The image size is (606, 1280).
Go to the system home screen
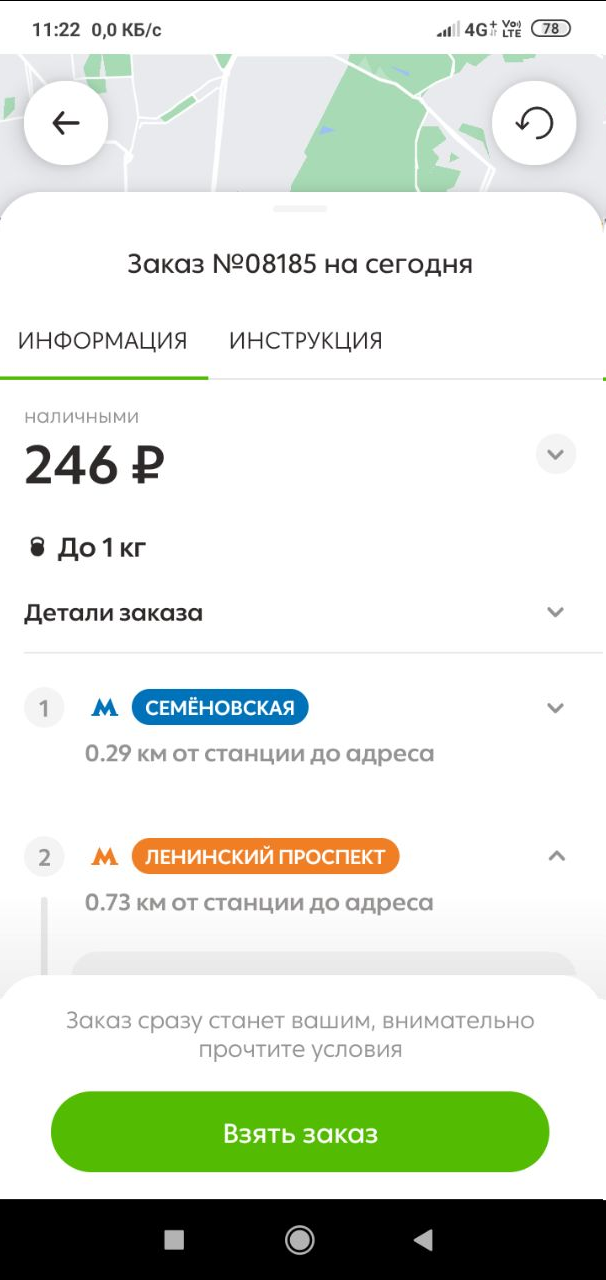(299, 1240)
